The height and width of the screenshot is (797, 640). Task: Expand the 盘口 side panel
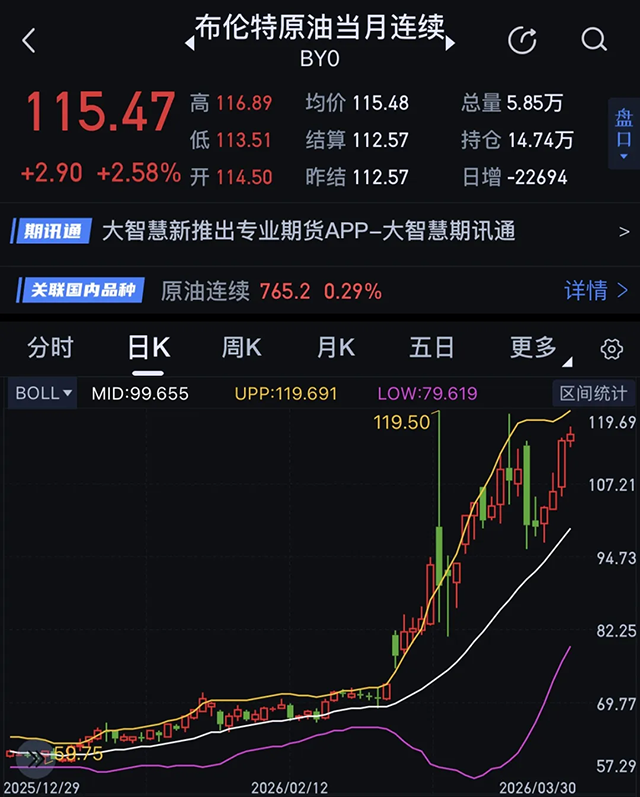tap(623, 132)
